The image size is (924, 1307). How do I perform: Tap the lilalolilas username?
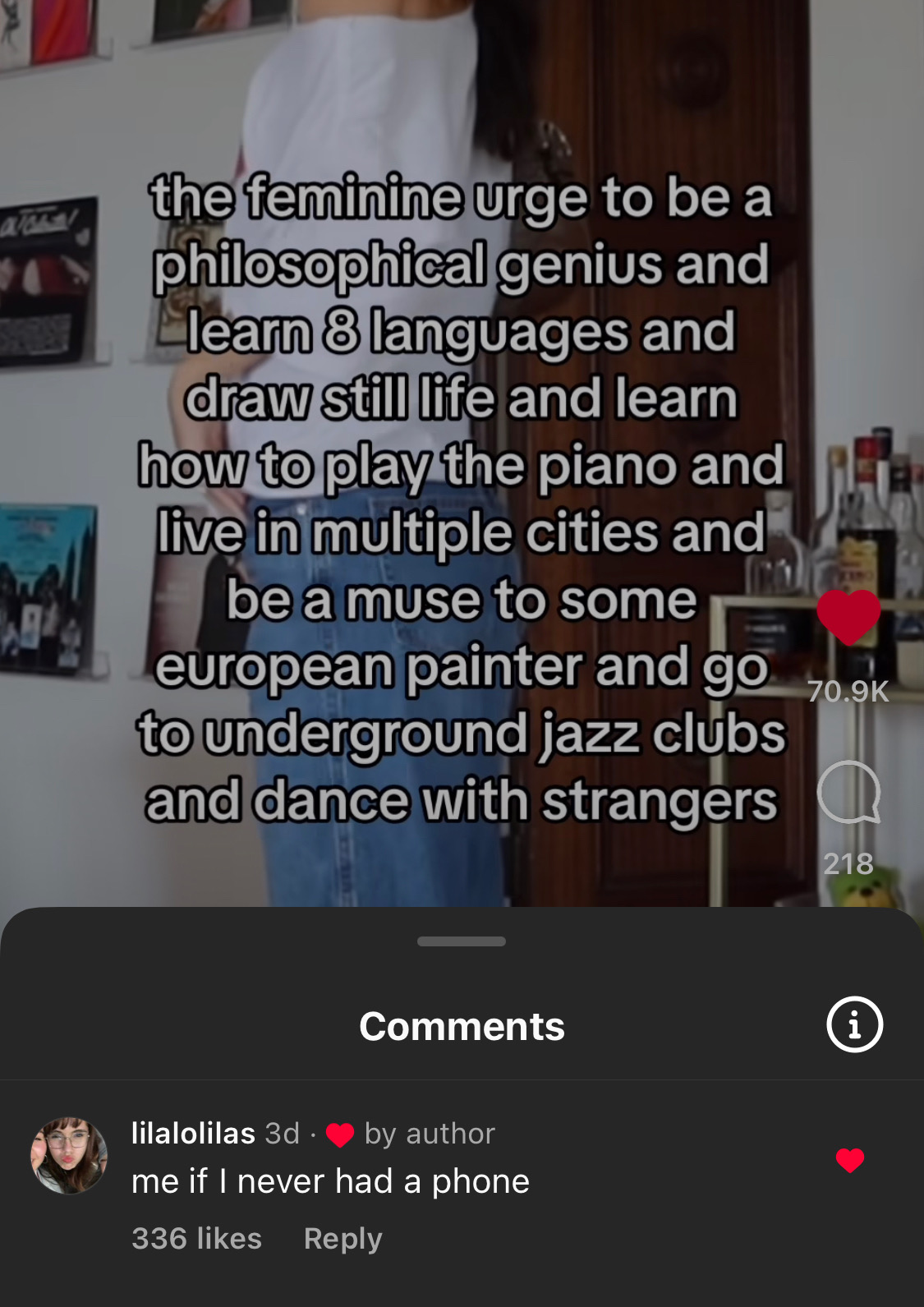point(193,1134)
